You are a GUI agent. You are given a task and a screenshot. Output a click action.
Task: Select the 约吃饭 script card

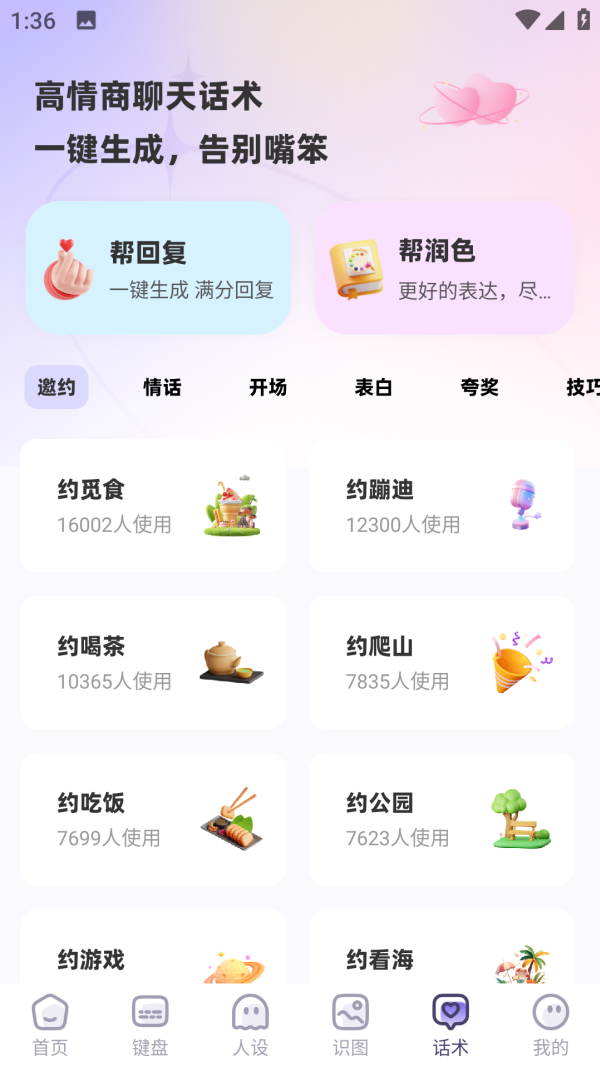pos(152,819)
